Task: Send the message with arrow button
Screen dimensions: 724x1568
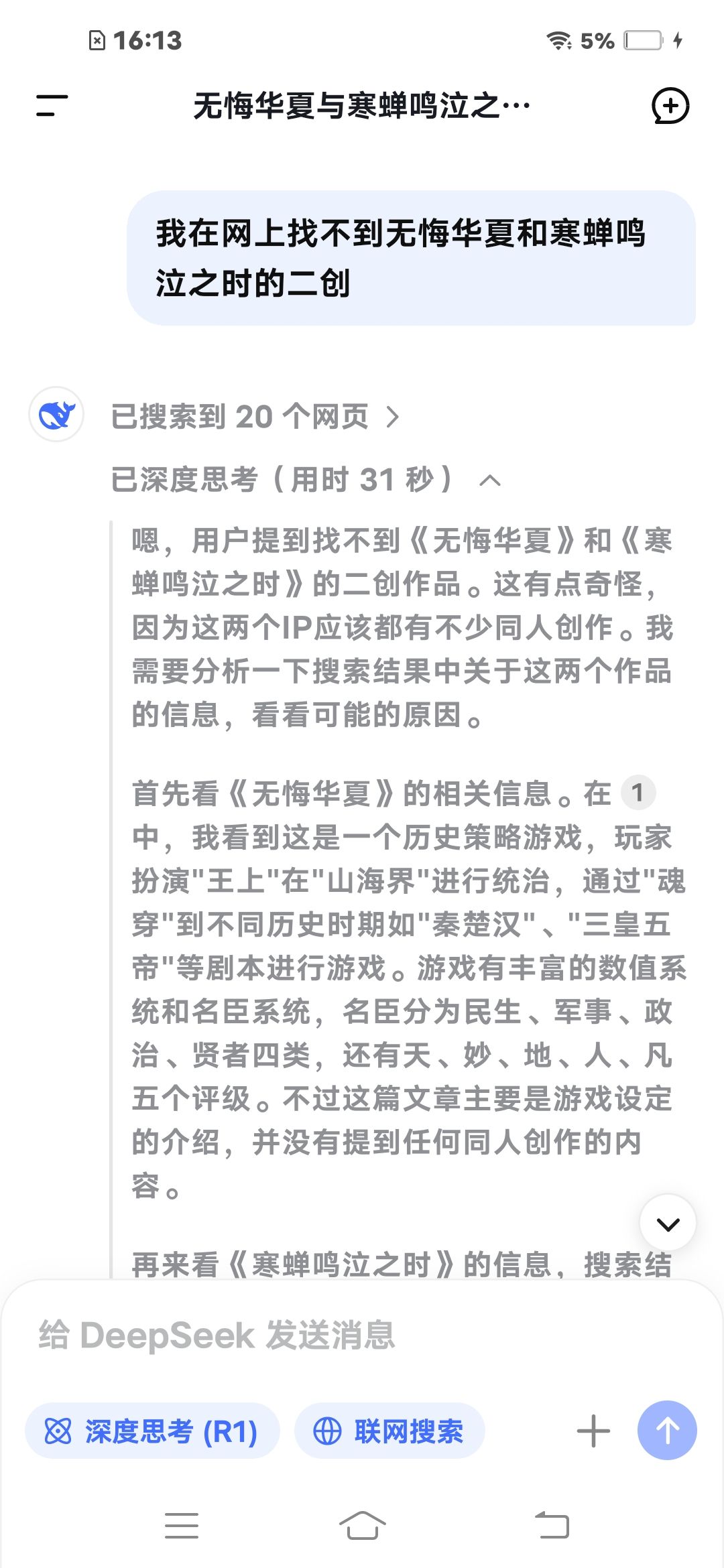Action: coord(667,1431)
